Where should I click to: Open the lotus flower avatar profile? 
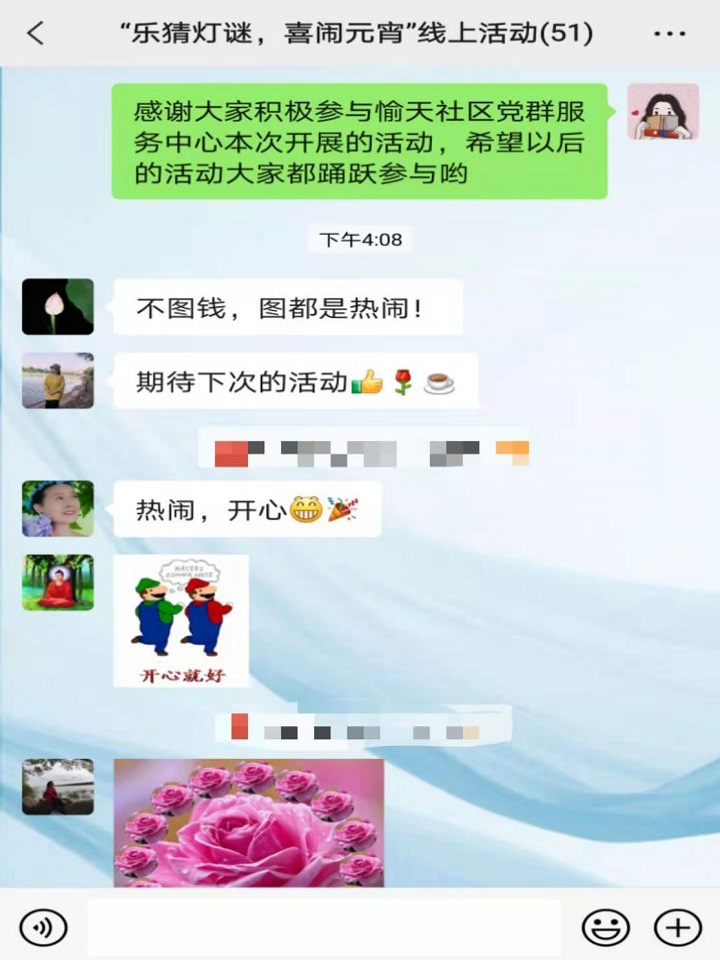click(58, 306)
